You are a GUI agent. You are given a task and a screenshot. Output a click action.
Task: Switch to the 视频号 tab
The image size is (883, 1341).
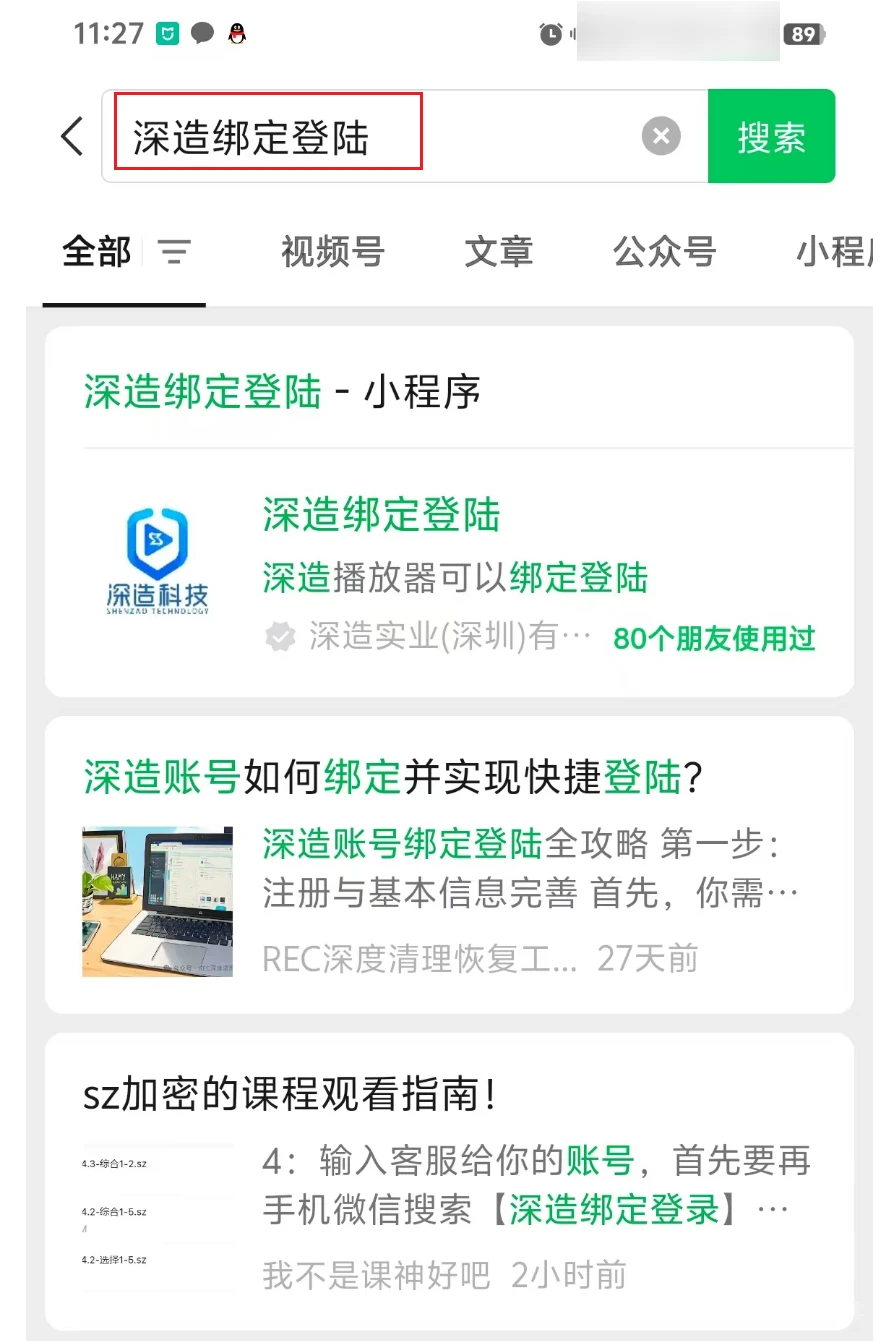[333, 252]
